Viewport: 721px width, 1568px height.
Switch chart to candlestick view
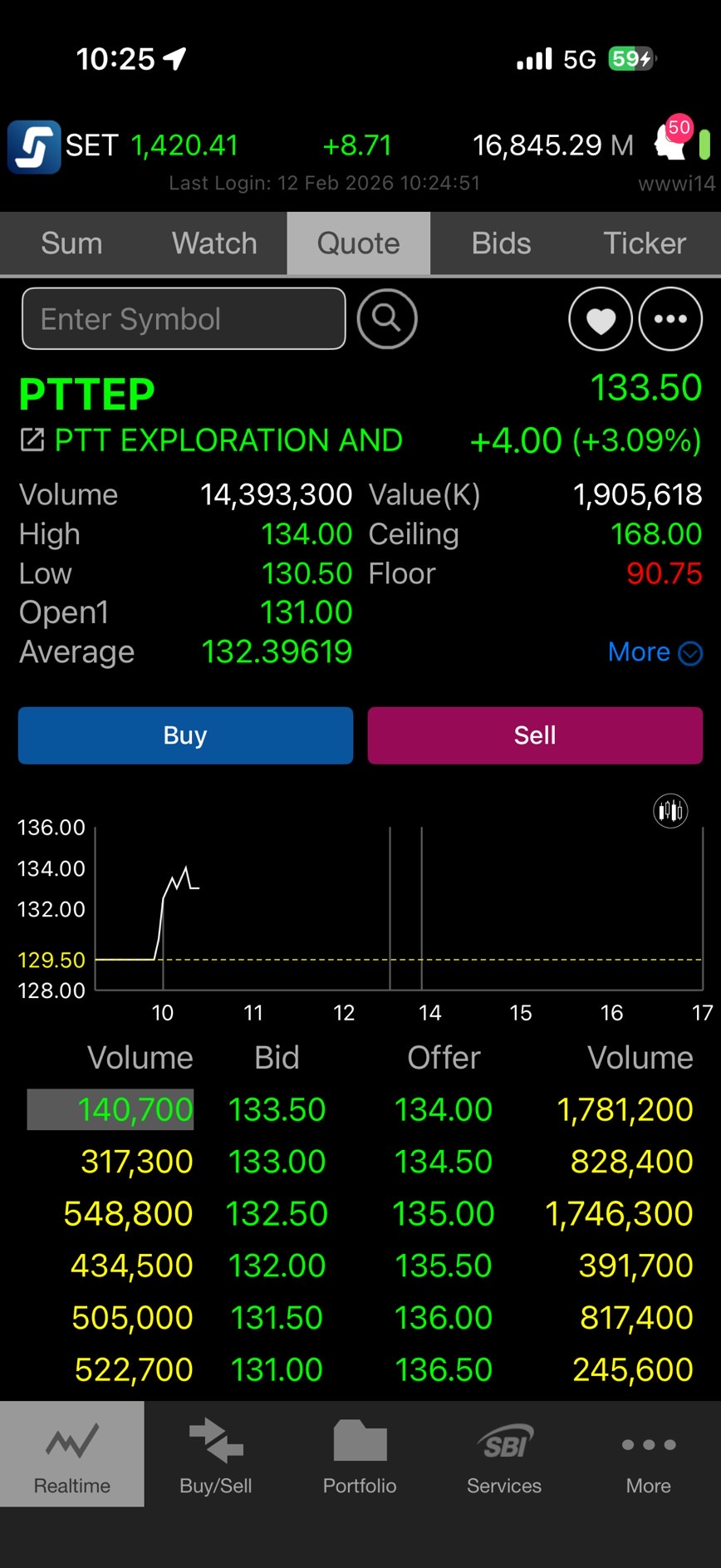coord(670,810)
